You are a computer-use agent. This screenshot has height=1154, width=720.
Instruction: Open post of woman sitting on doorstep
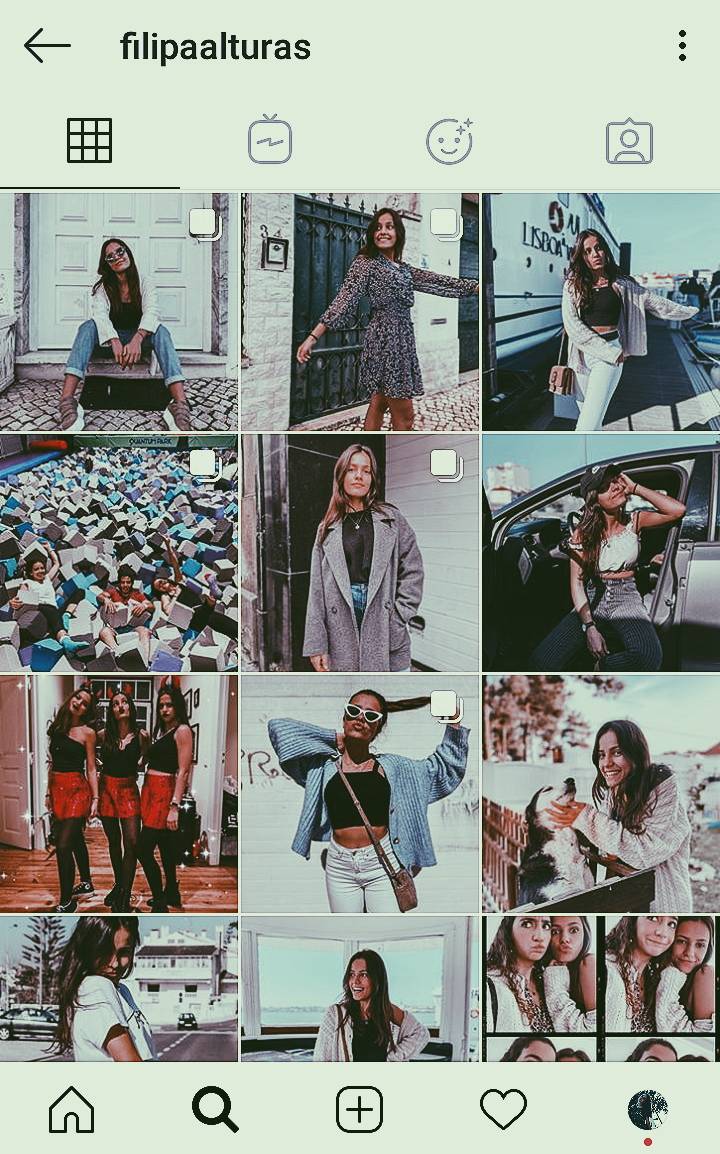[119, 312]
